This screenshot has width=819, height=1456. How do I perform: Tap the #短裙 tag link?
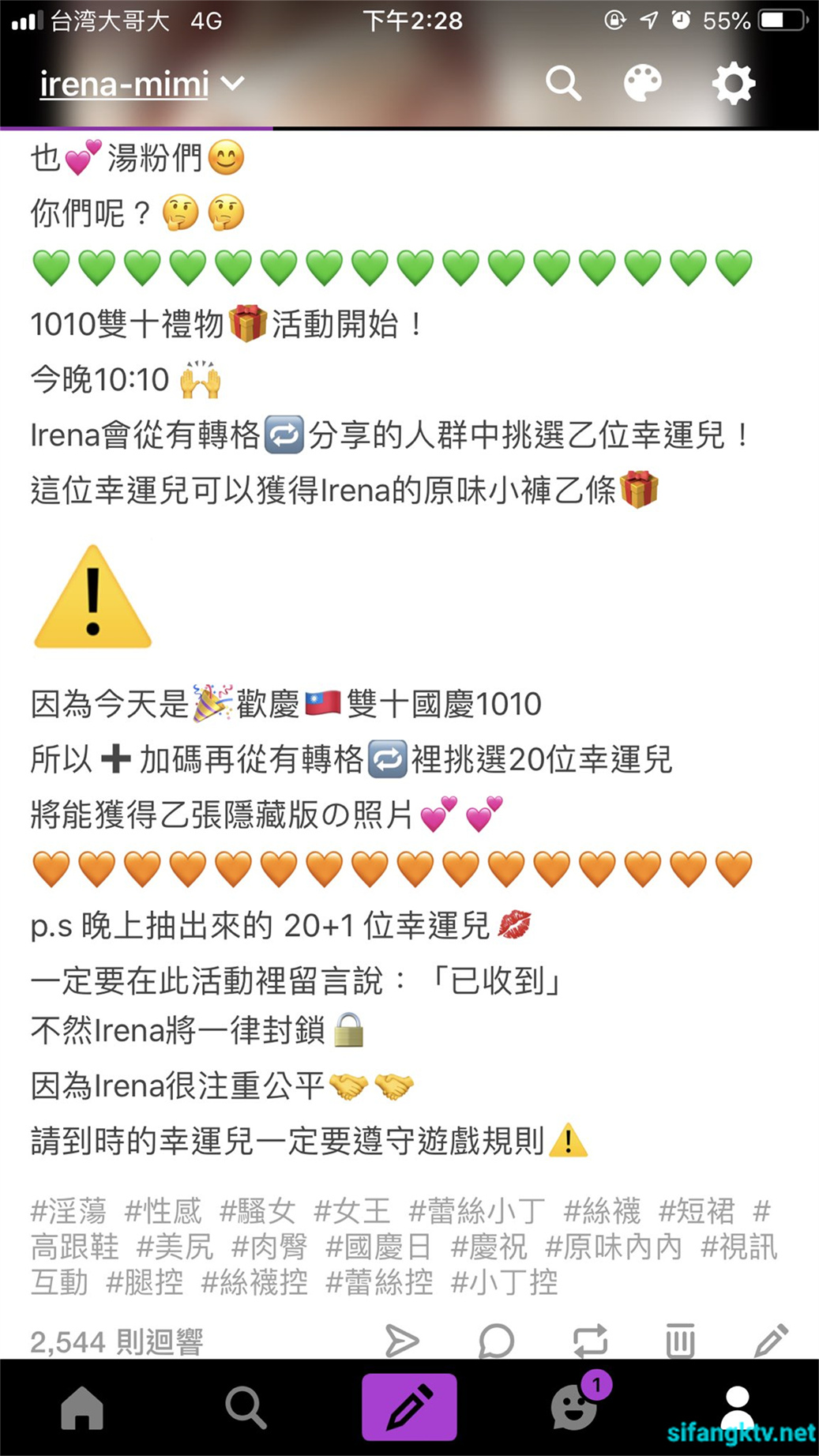pyautogui.click(x=697, y=1210)
